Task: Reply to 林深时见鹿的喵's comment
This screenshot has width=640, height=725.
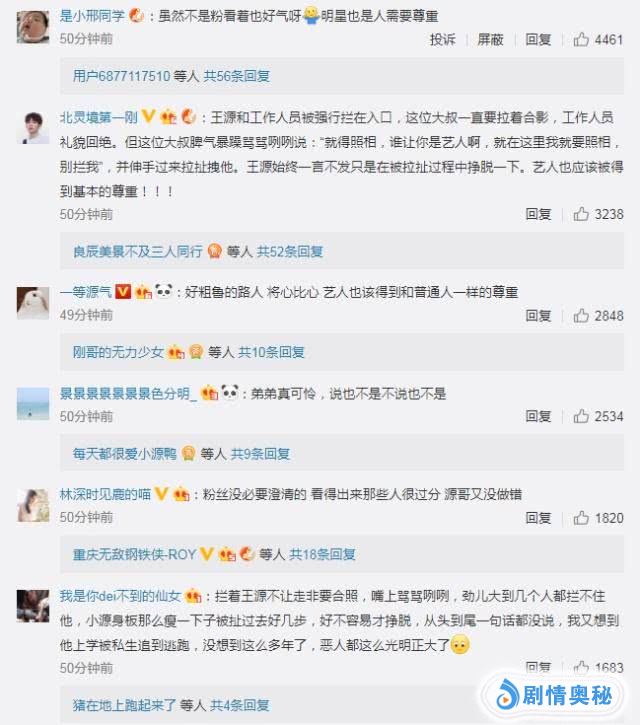Action: pos(538,517)
